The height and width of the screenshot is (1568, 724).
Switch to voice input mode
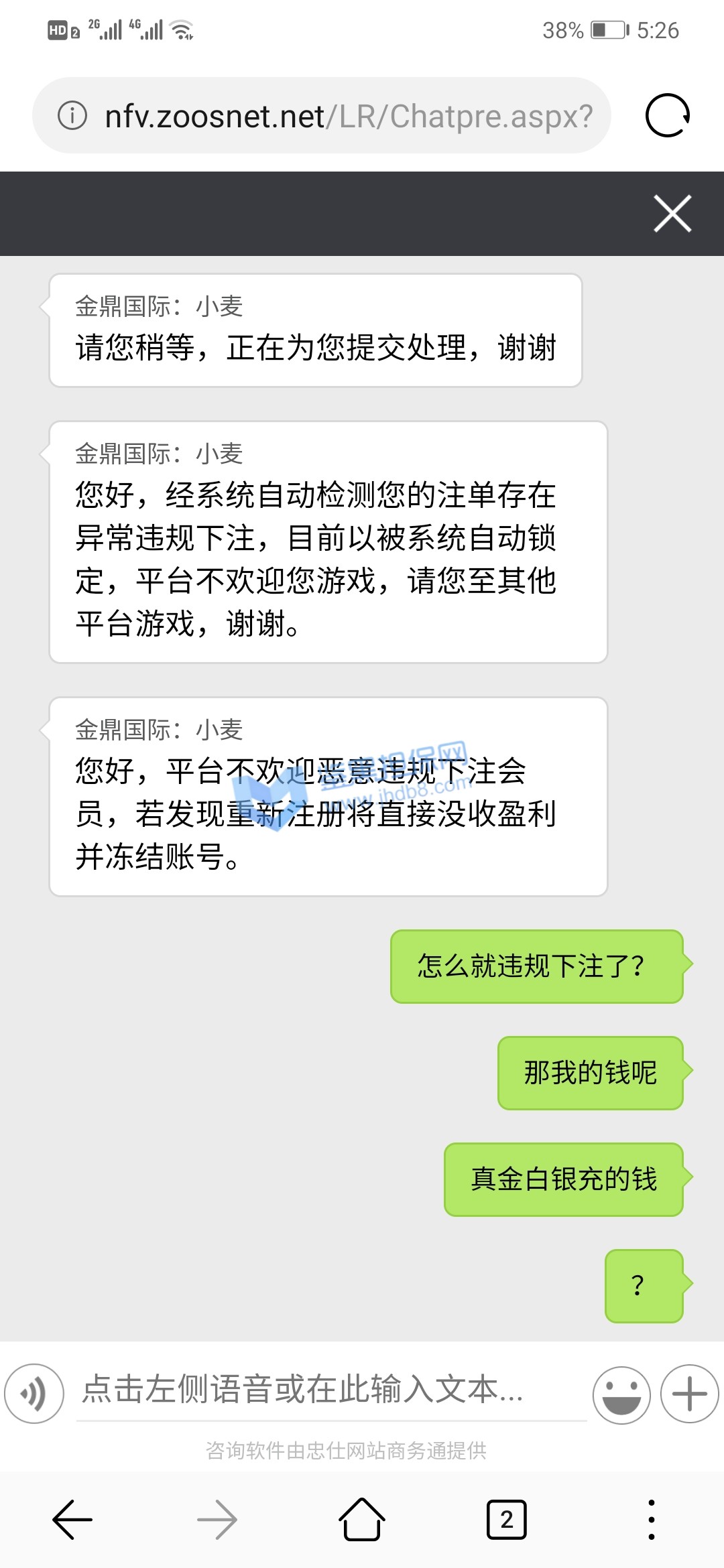coord(34,1394)
